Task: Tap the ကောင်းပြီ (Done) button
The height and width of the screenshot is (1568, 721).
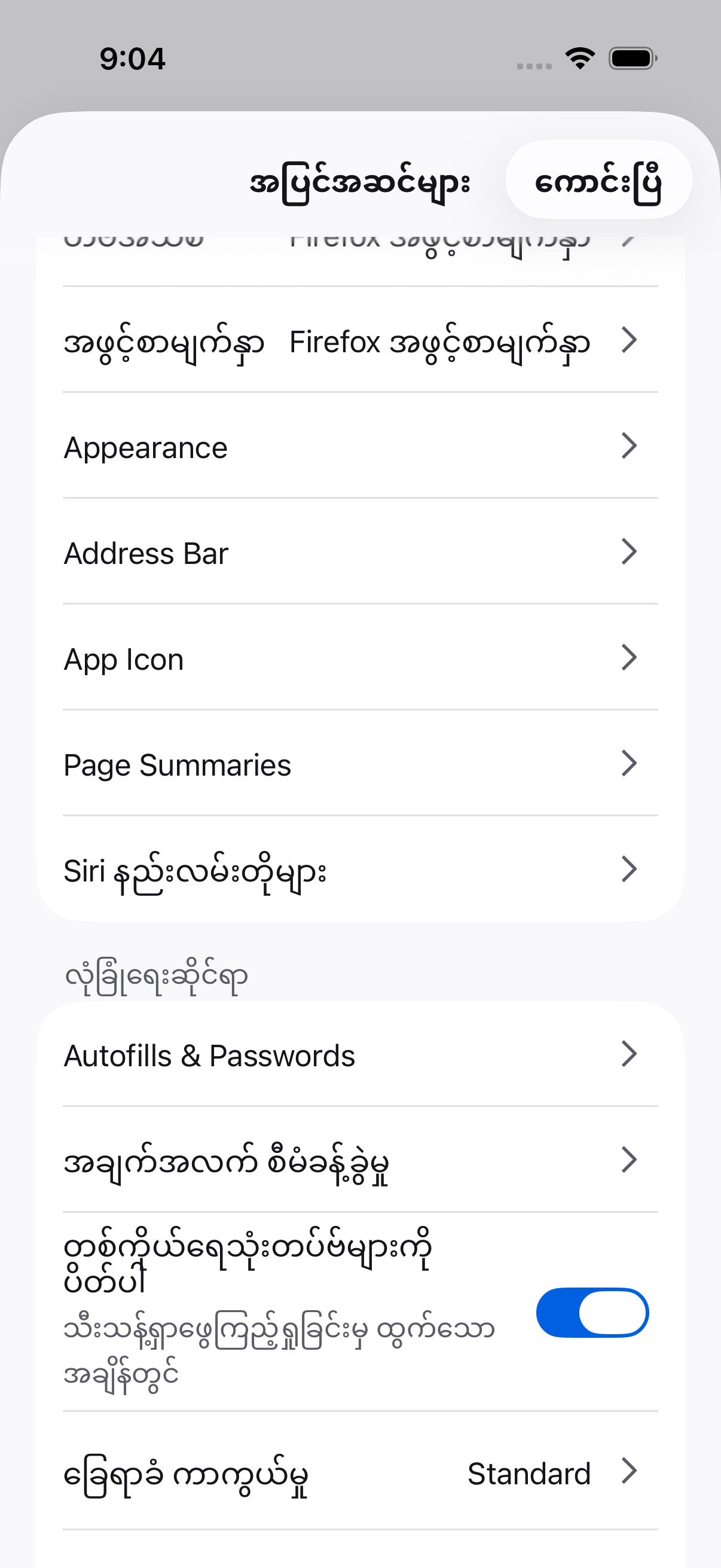Action: coord(598,180)
